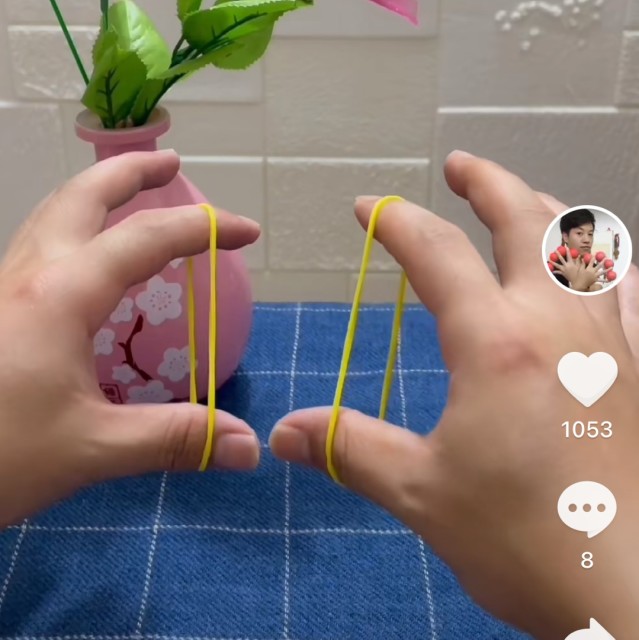Open the comments on this video
The width and height of the screenshot is (639, 640).
coord(586,508)
